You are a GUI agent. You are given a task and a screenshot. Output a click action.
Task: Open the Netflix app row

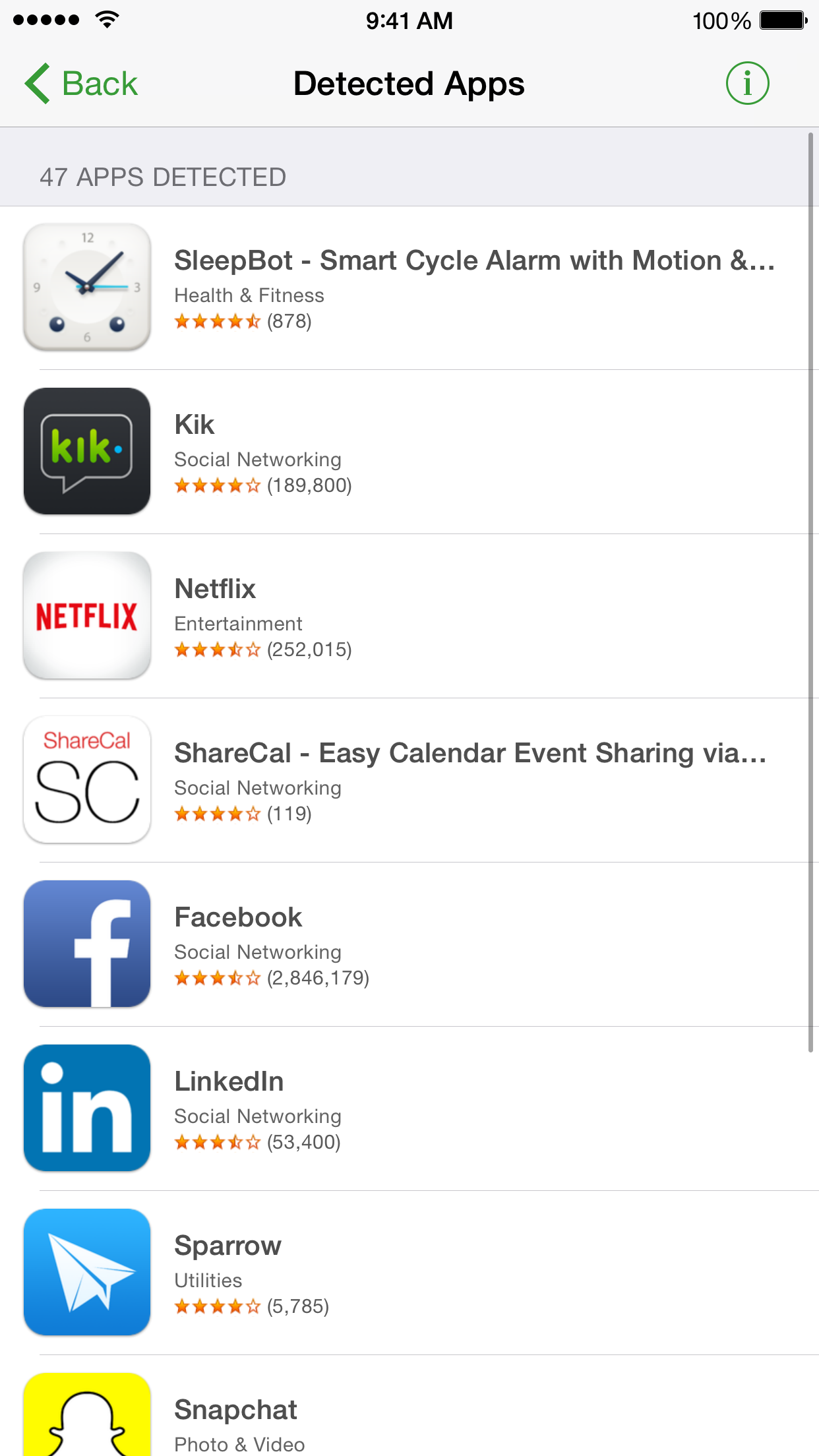tap(409, 616)
